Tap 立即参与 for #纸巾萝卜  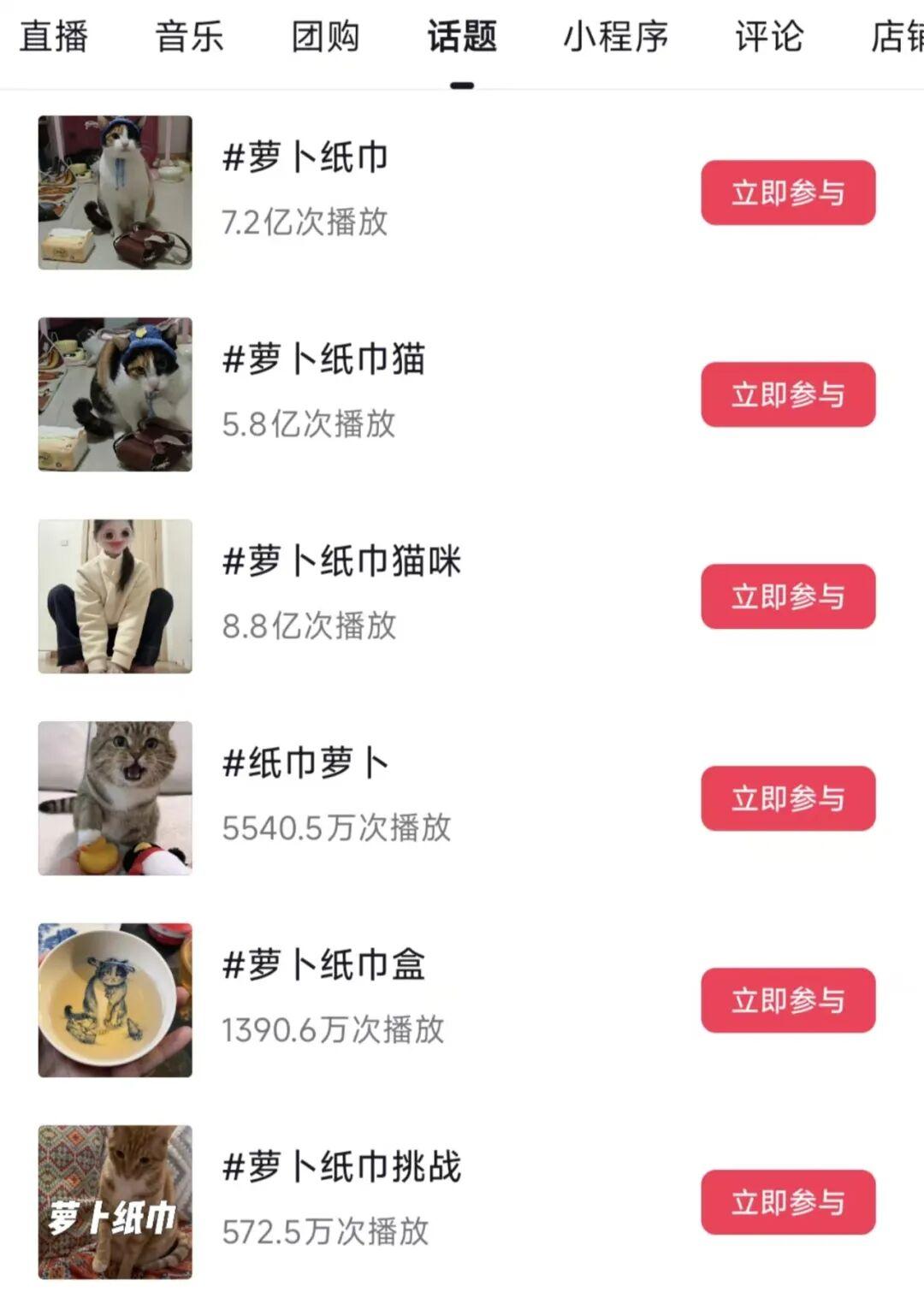pyautogui.click(x=788, y=798)
